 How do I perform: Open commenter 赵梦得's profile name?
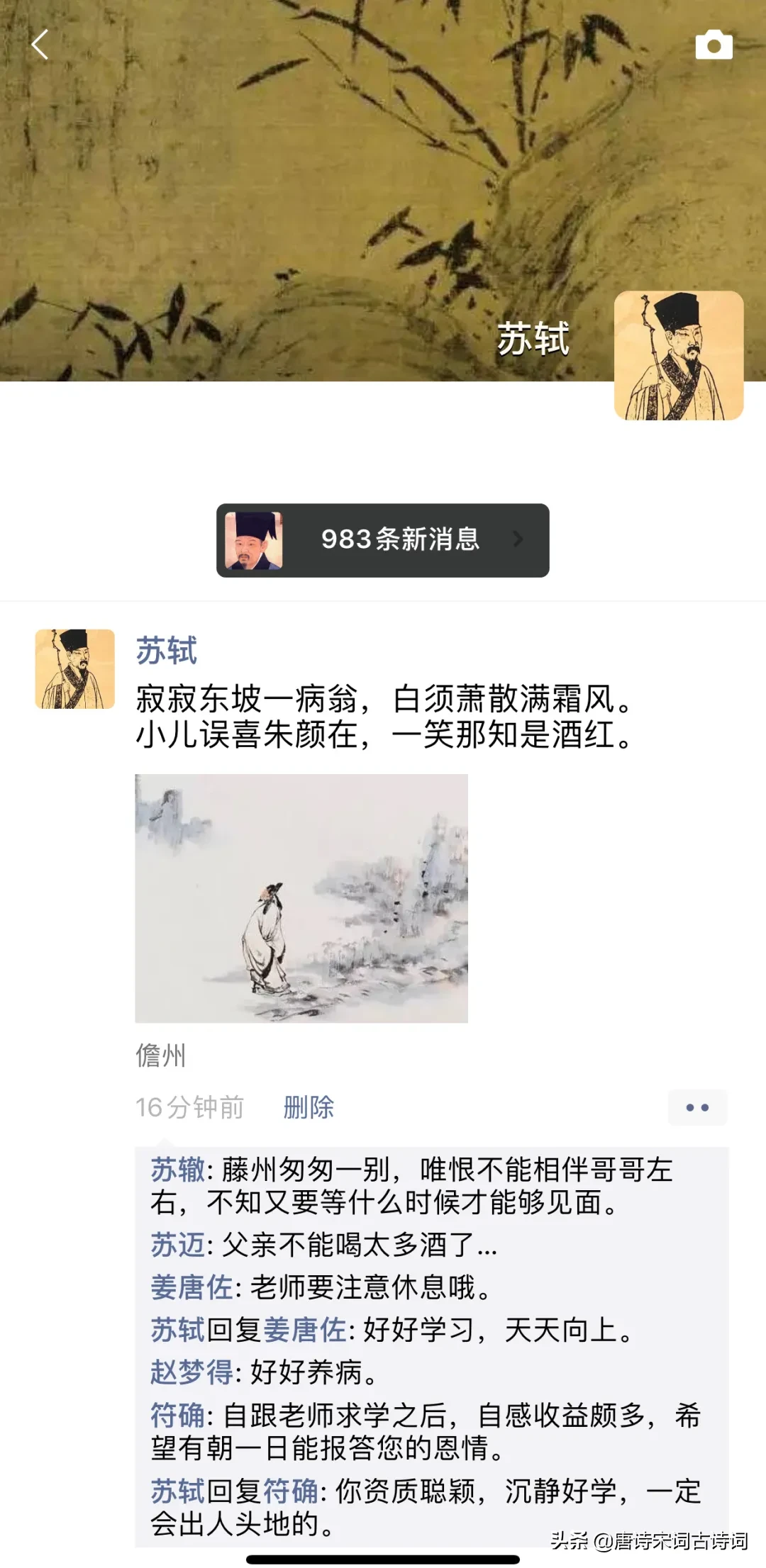[x=191, y=1372]
